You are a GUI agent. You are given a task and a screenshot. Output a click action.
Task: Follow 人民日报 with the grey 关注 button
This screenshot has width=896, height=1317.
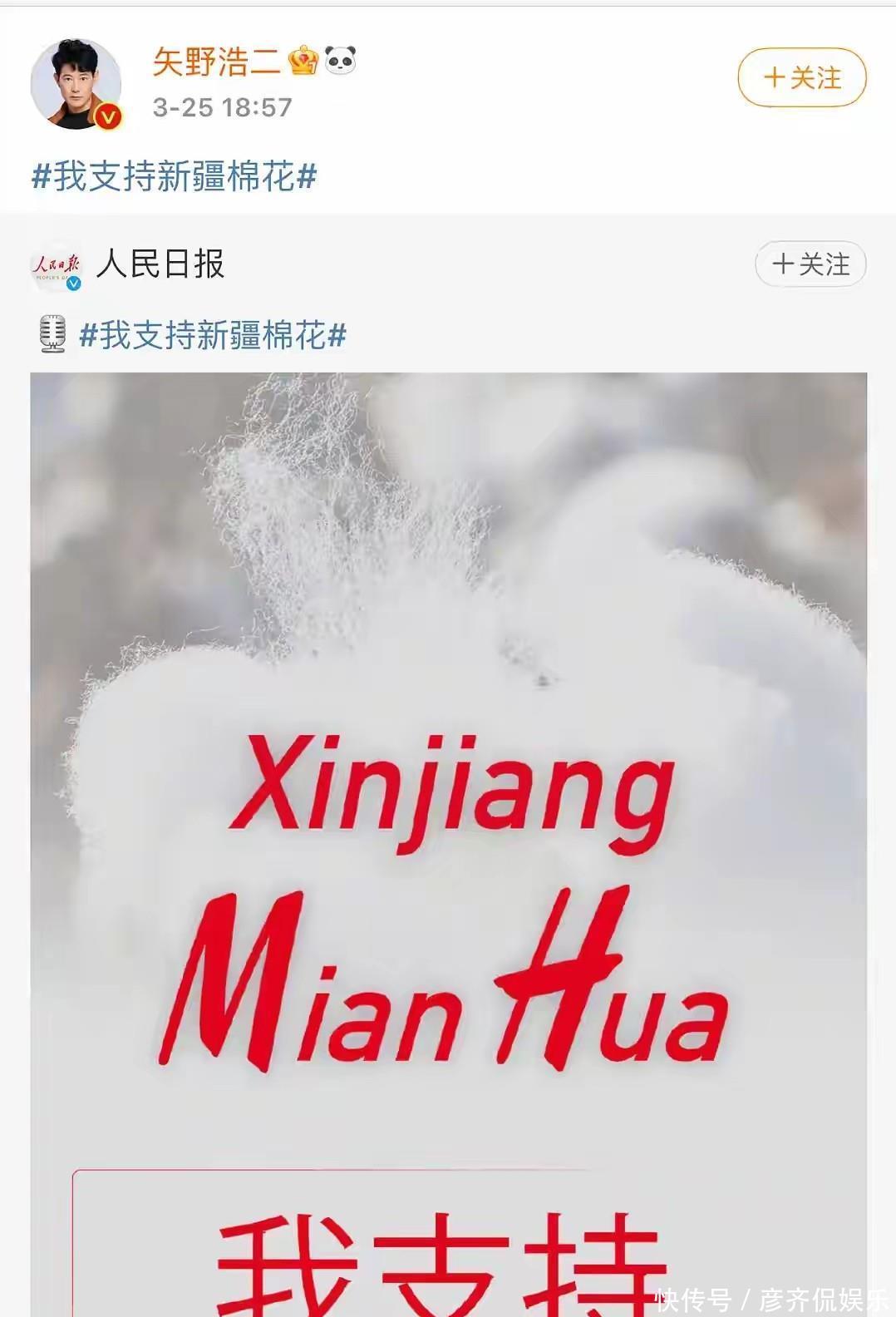click(810, 264)
